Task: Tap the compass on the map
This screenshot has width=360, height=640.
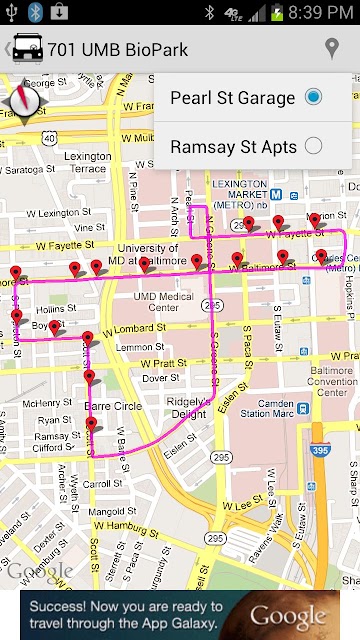Action: (24, 101)
